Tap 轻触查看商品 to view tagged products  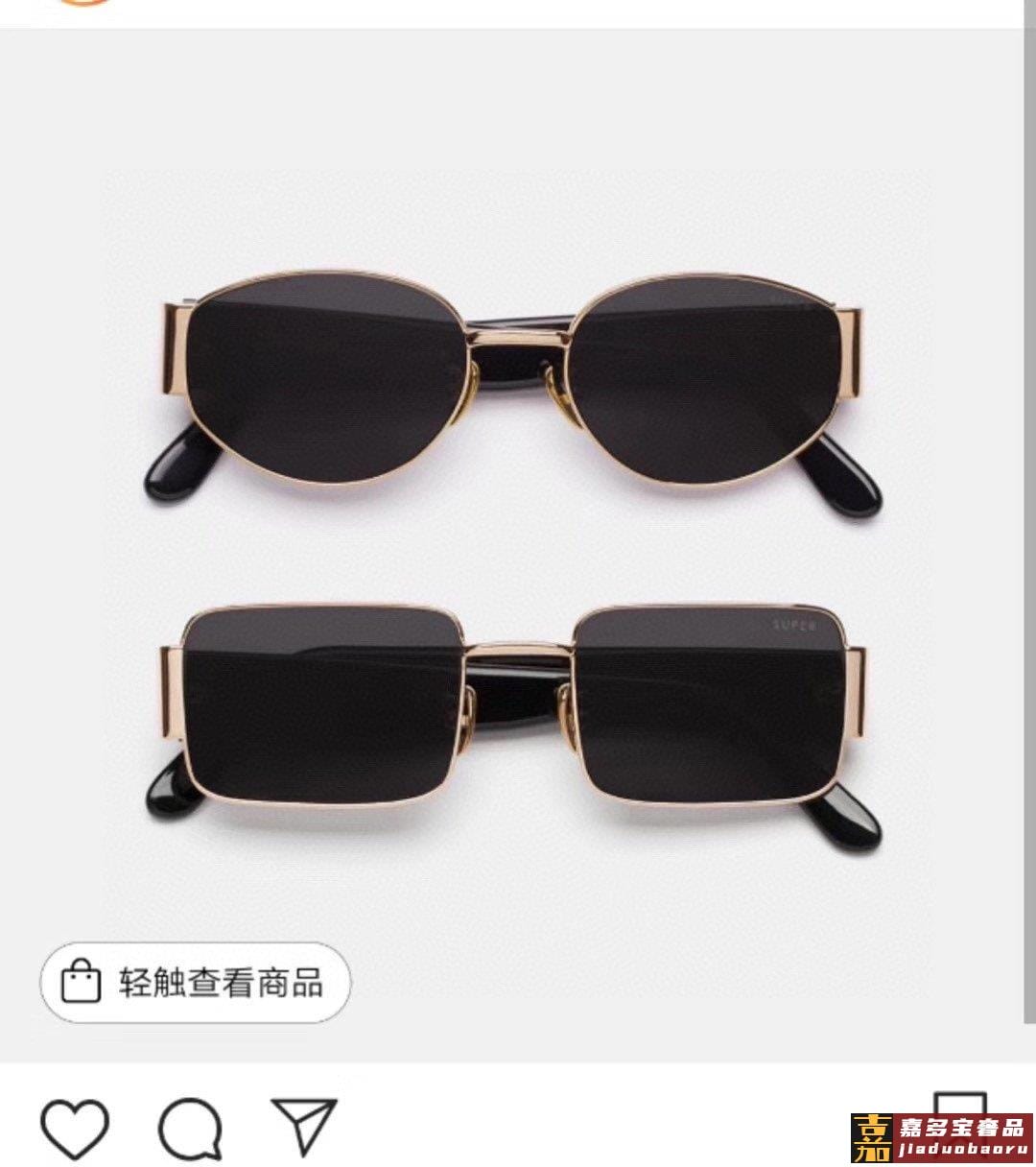tap(195, 983)
